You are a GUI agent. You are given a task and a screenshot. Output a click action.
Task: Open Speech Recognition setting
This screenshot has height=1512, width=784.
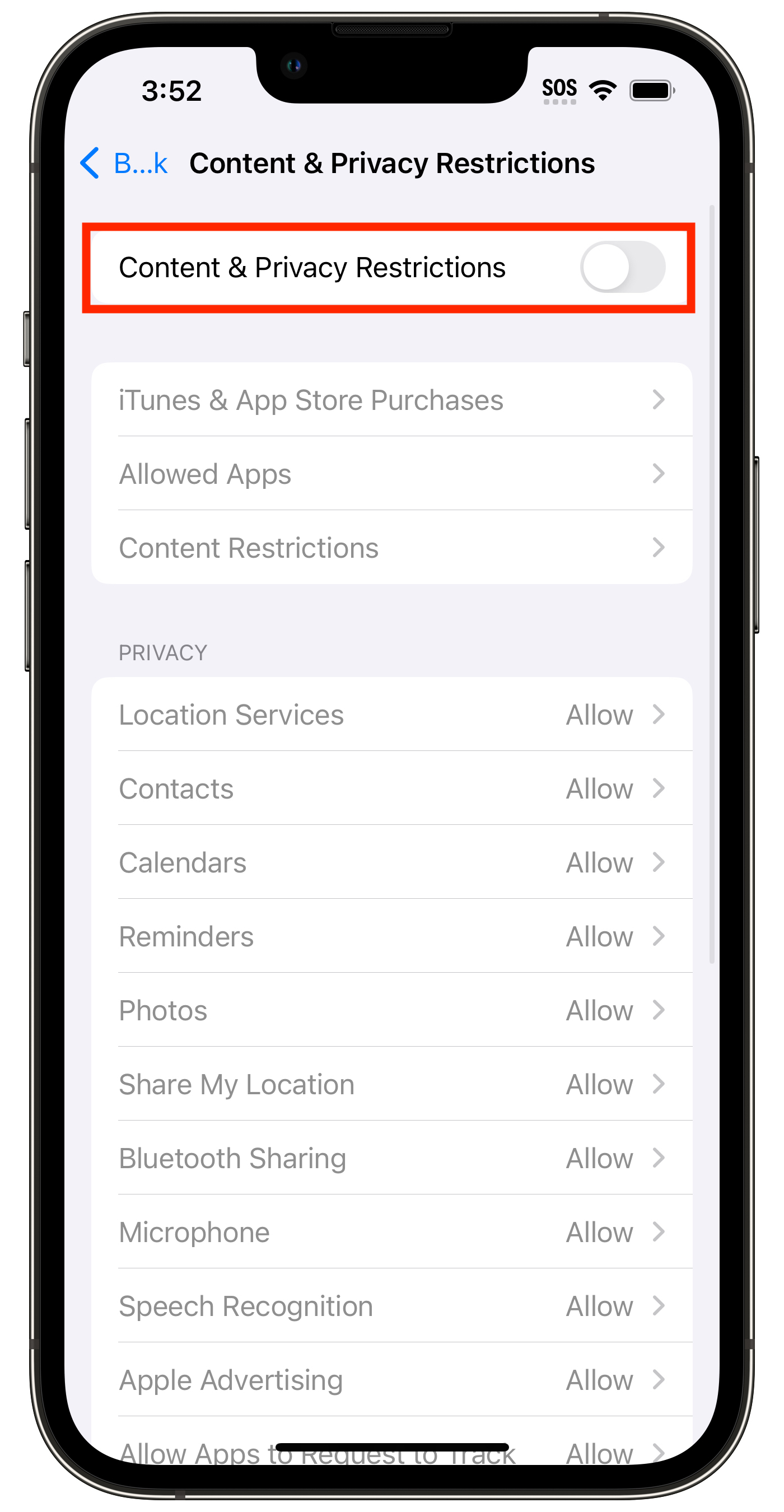click(391, 1306)
